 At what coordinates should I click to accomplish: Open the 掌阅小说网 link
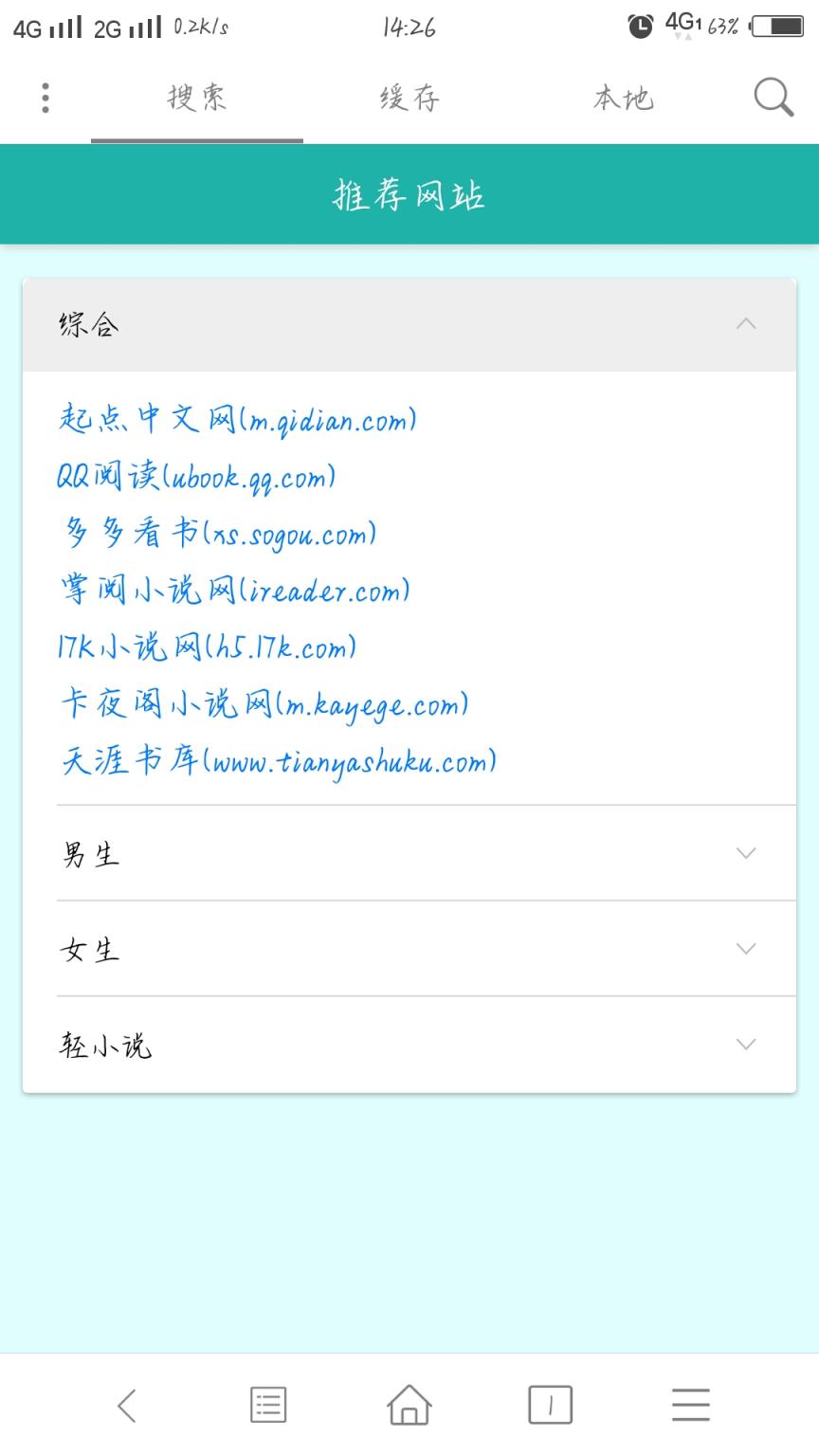[x=232, y=590]
